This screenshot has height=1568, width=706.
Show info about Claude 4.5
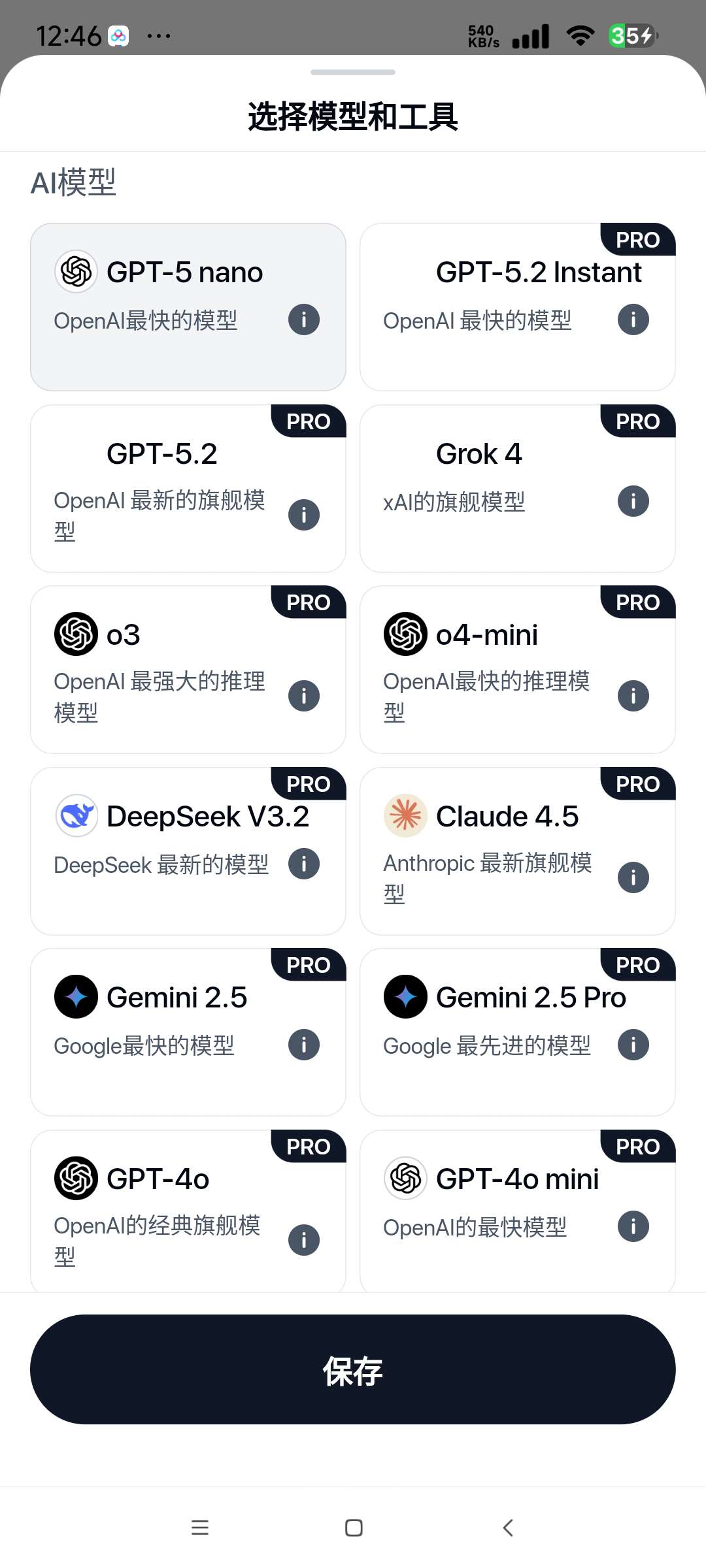pyautogui.click(x=633, y=877)
